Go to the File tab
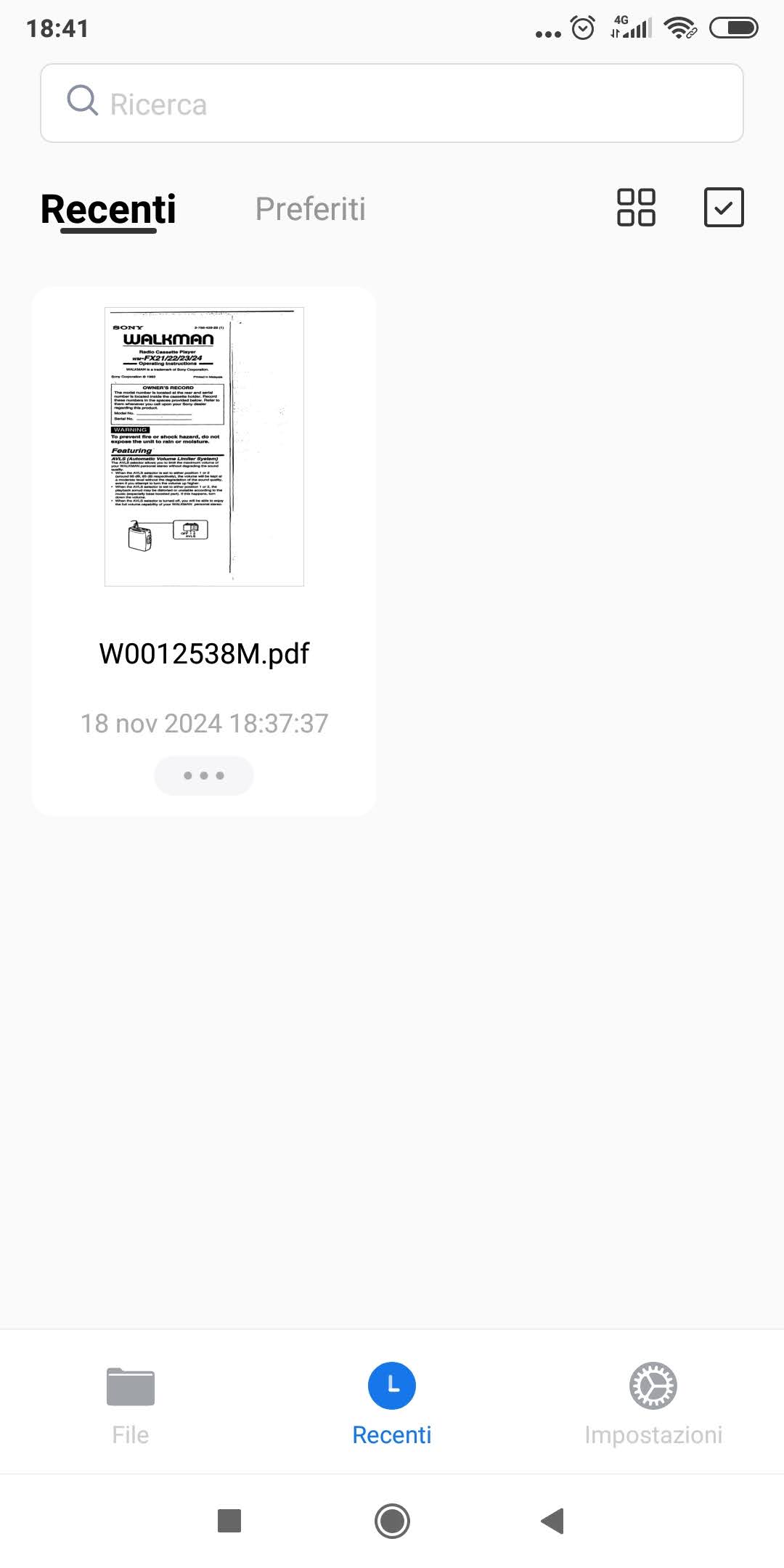The height and width of the screenshot is (1568, 784). [131, 1405]
